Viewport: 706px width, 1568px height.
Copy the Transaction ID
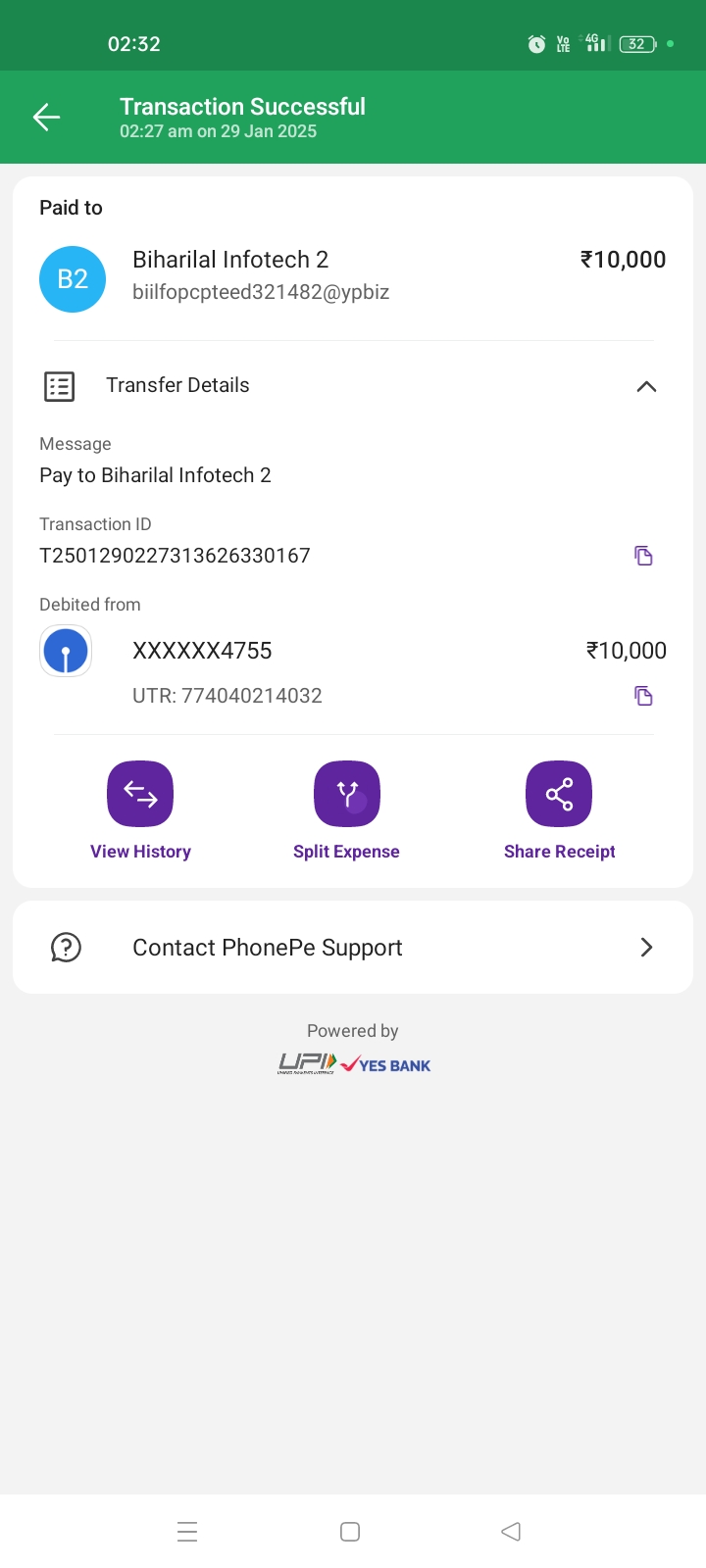pos(643,556)
